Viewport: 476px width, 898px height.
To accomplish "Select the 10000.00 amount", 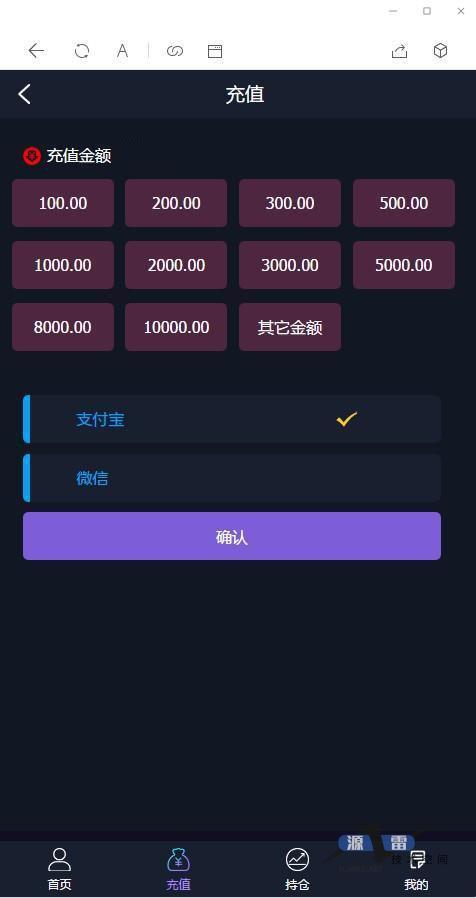I will pos(176,327).
